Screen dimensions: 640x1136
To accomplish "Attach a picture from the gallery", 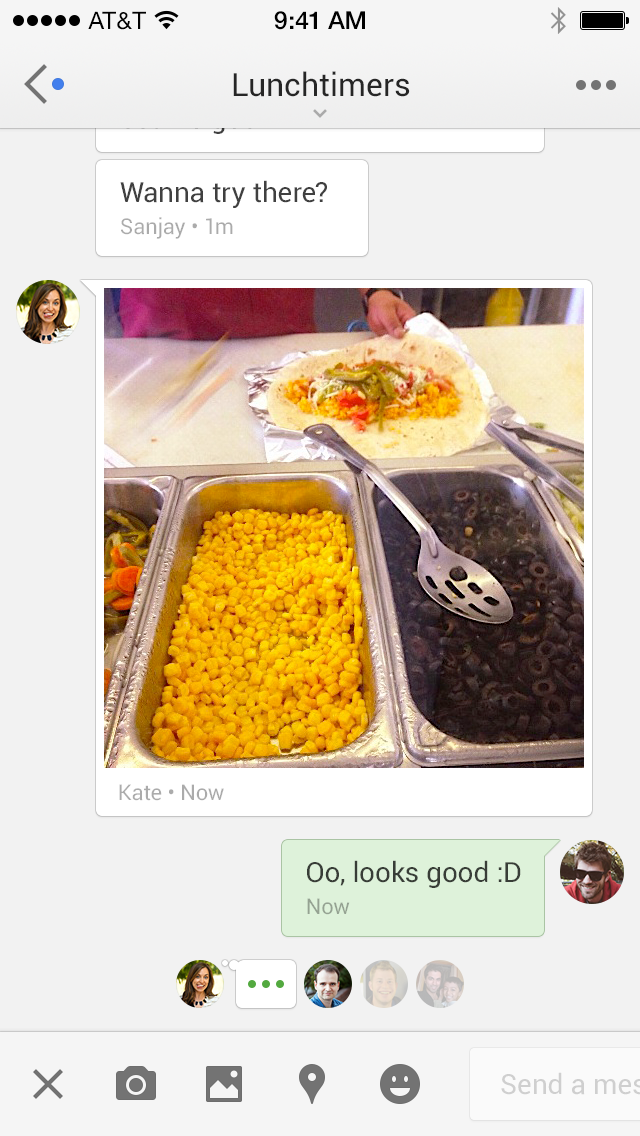I will (224, 1084).
